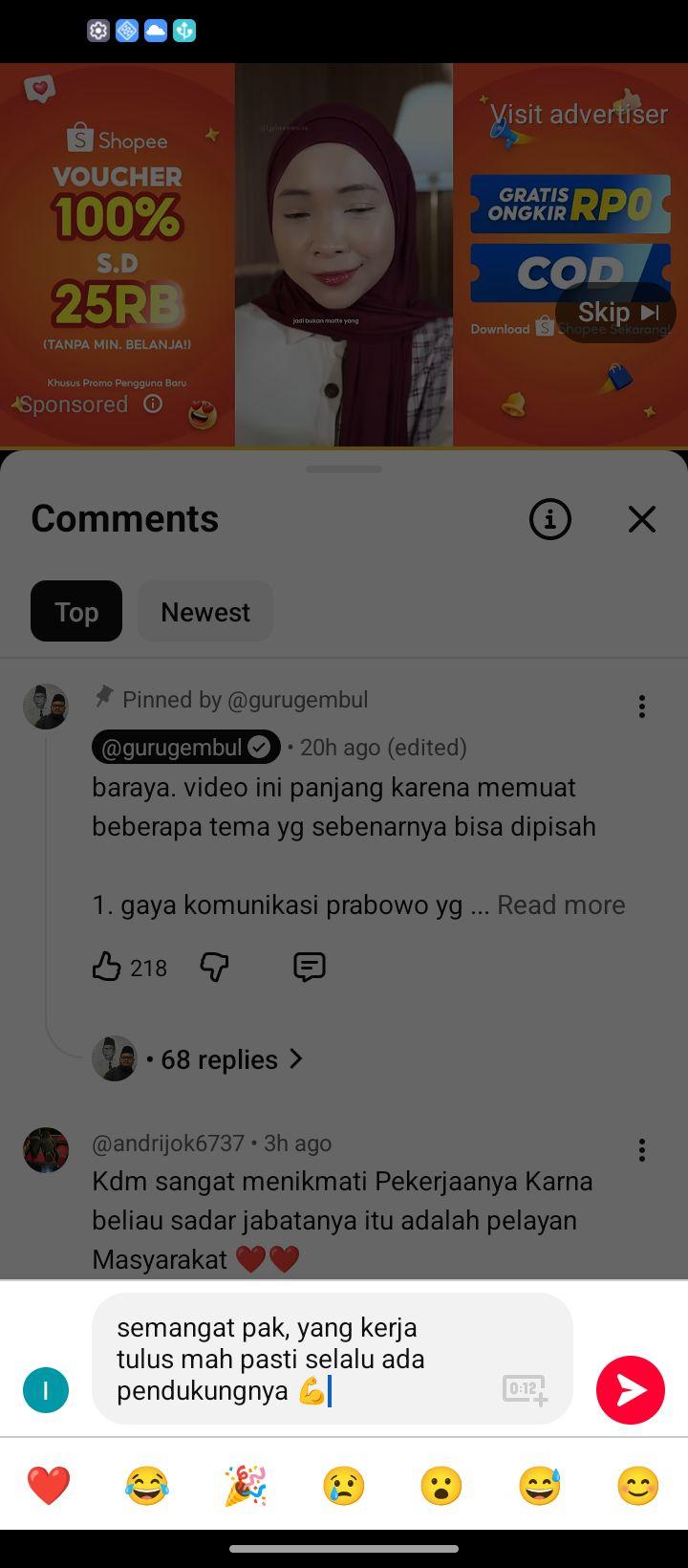Open options for the pinned comment
Screen dimensions: 688x1568
(x=642, y=707)
